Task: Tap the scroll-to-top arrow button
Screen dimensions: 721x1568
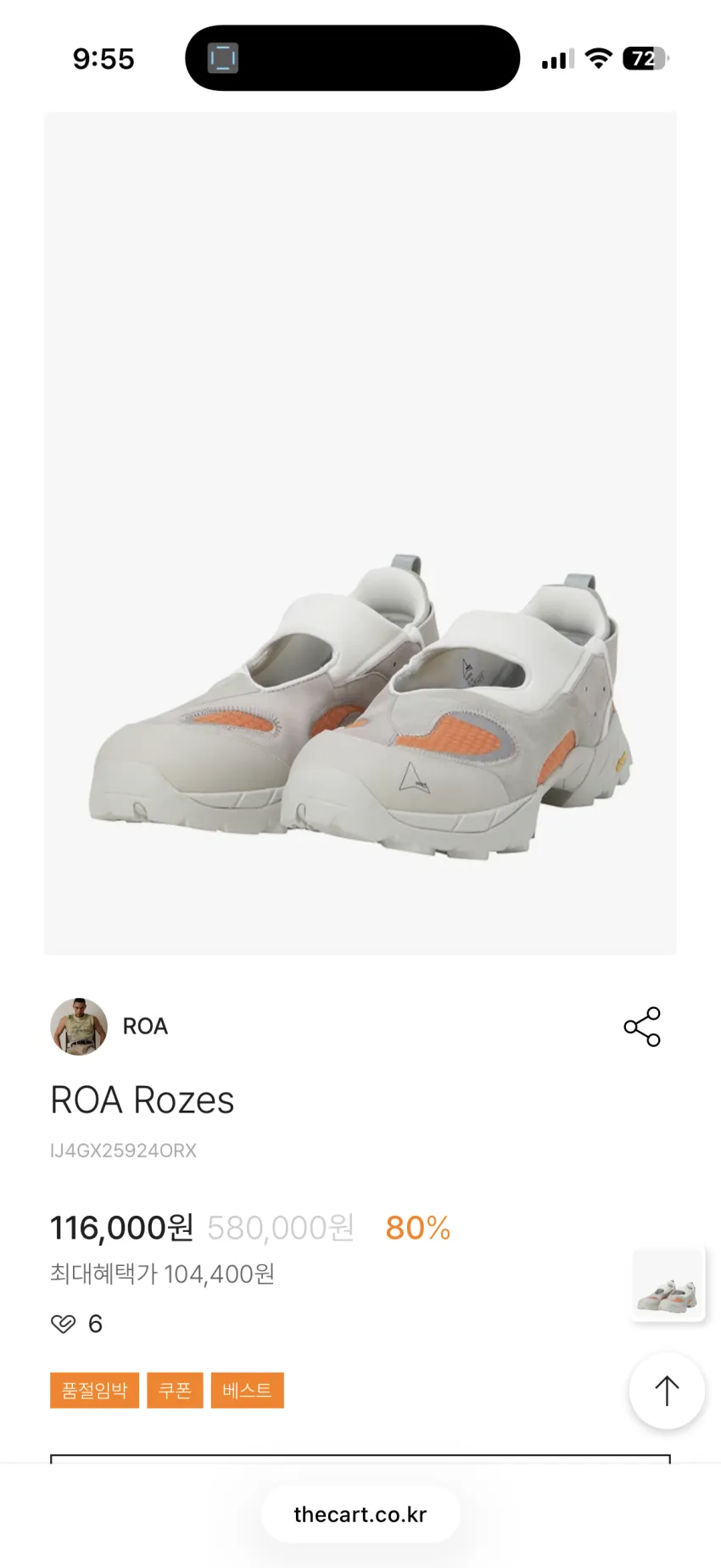Action: coord(667,1391)
